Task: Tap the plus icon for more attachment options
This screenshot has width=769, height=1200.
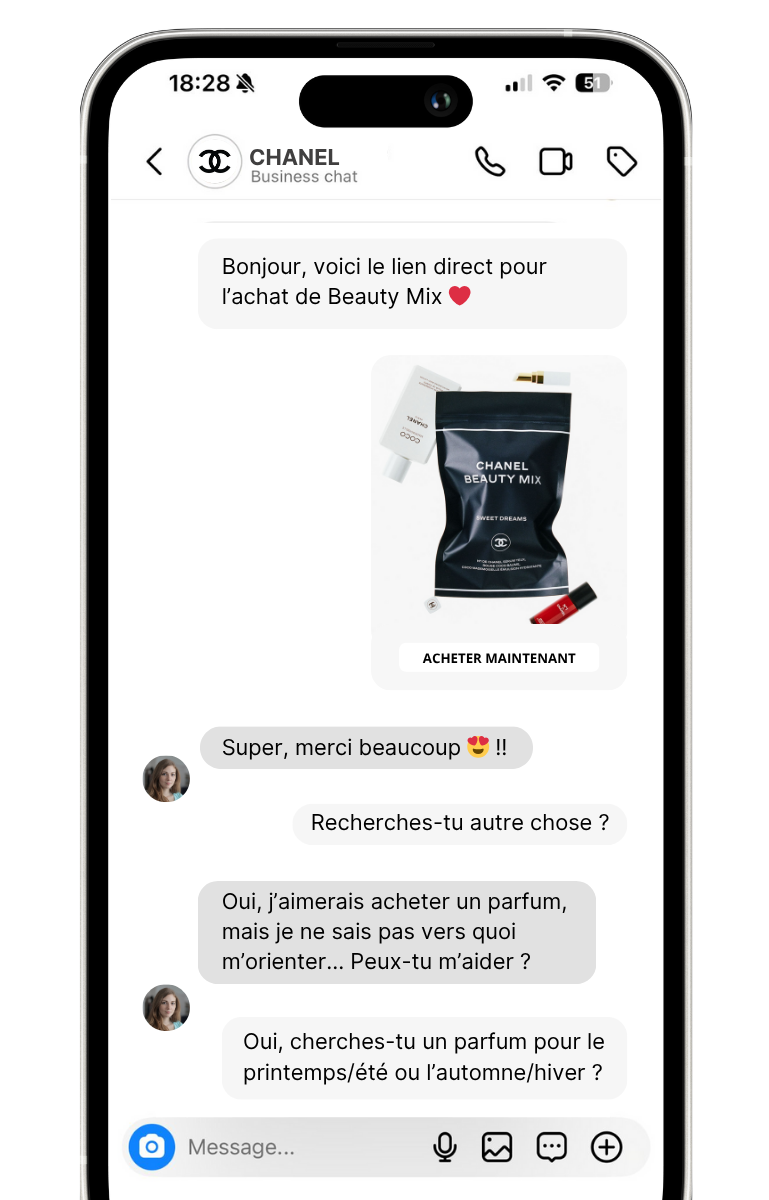Action: (606, 1147)
